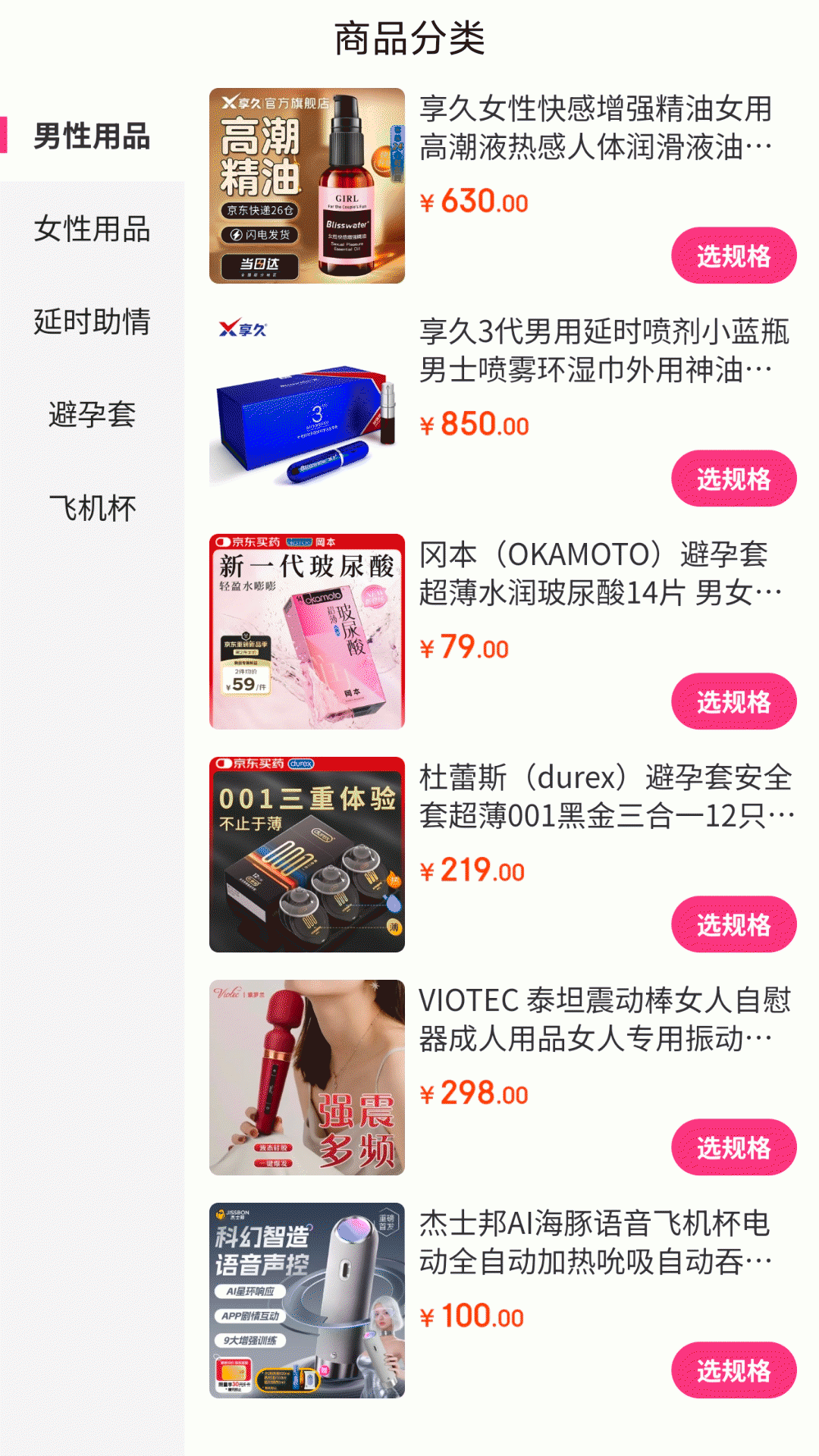Select specs for the durex 001 item
The width and height of the screenshot is (819, 1456).
[733, 924]
